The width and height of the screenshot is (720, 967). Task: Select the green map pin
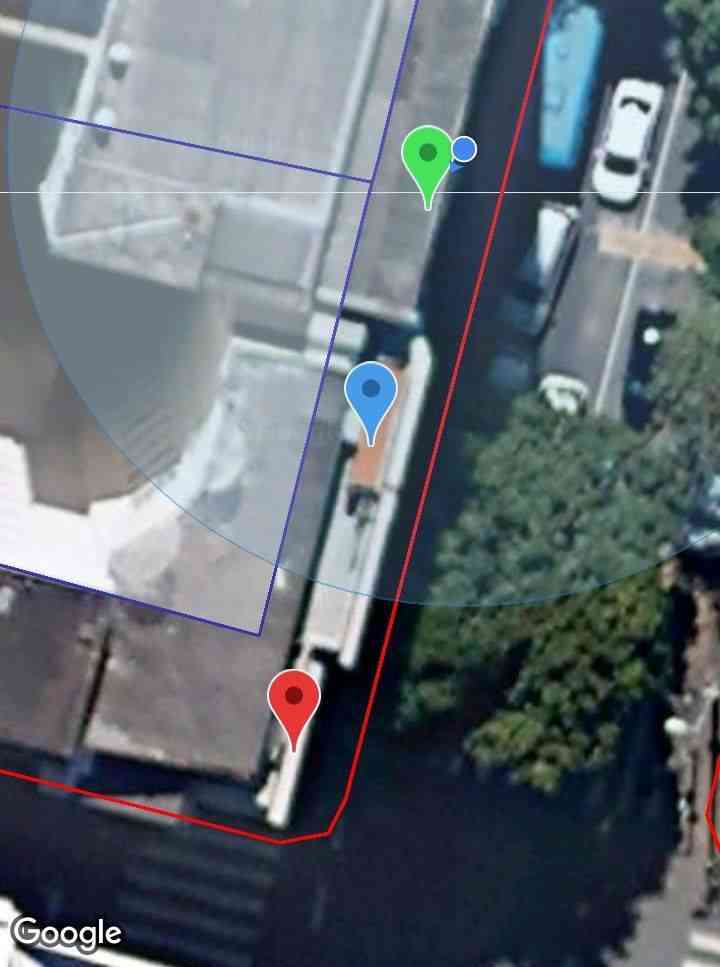(x=428, y=158)
